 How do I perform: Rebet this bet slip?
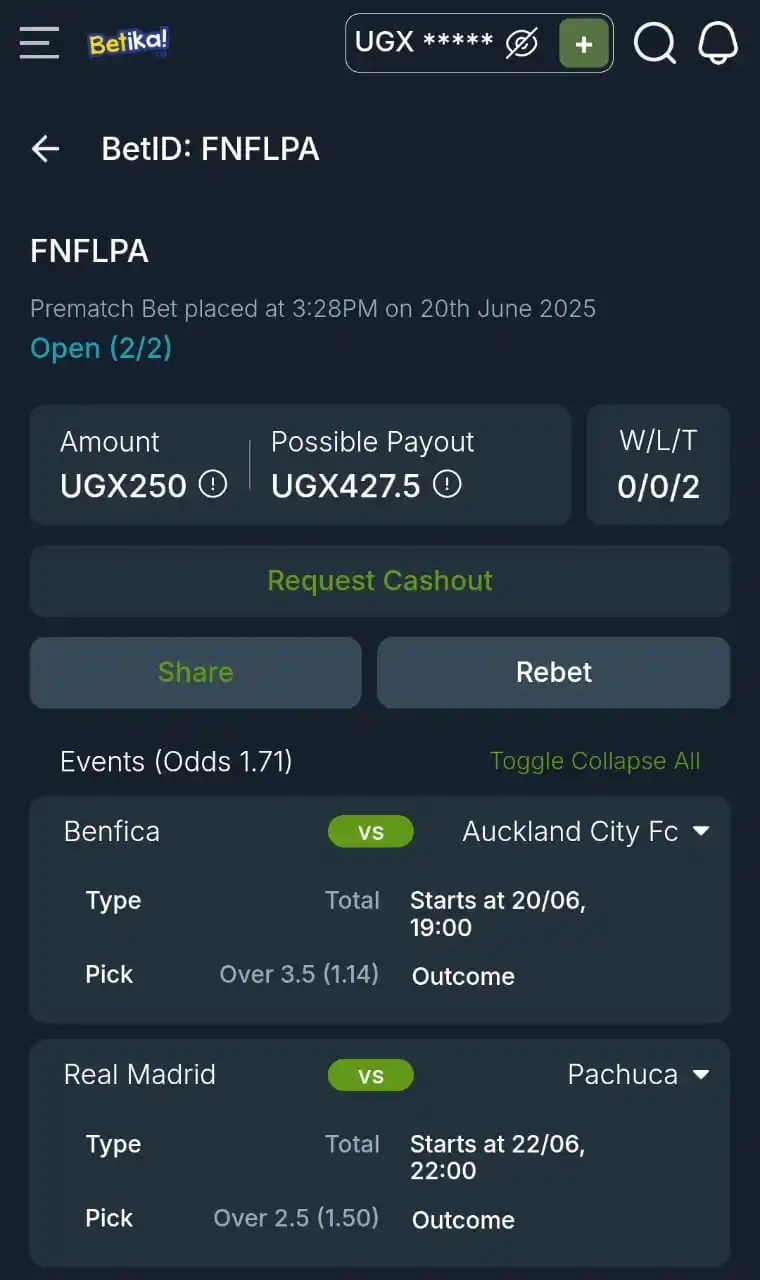point(553,672)
